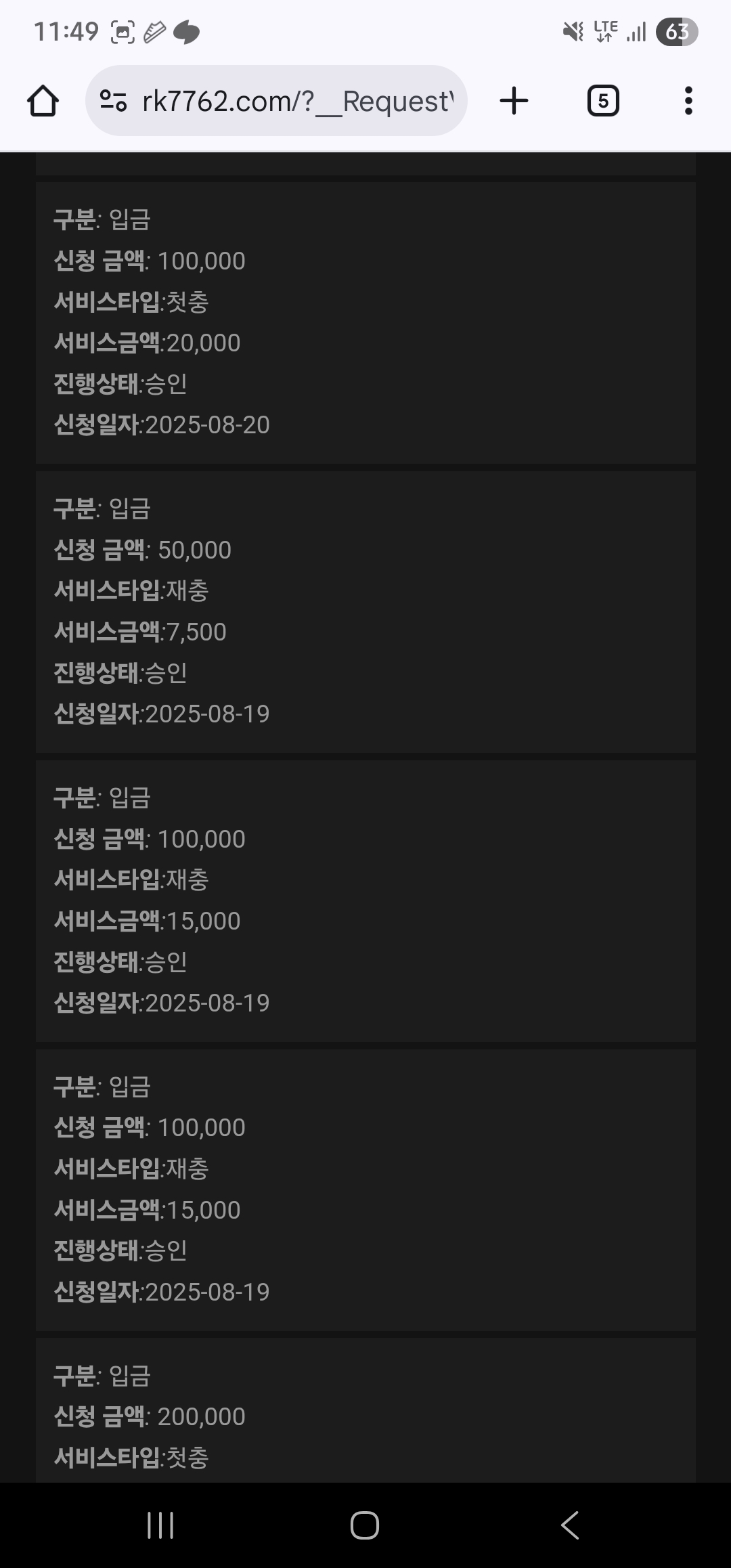Open recent apps from navigation bar
This screenshot has height=1568, width=731.
coord(160,1525)
